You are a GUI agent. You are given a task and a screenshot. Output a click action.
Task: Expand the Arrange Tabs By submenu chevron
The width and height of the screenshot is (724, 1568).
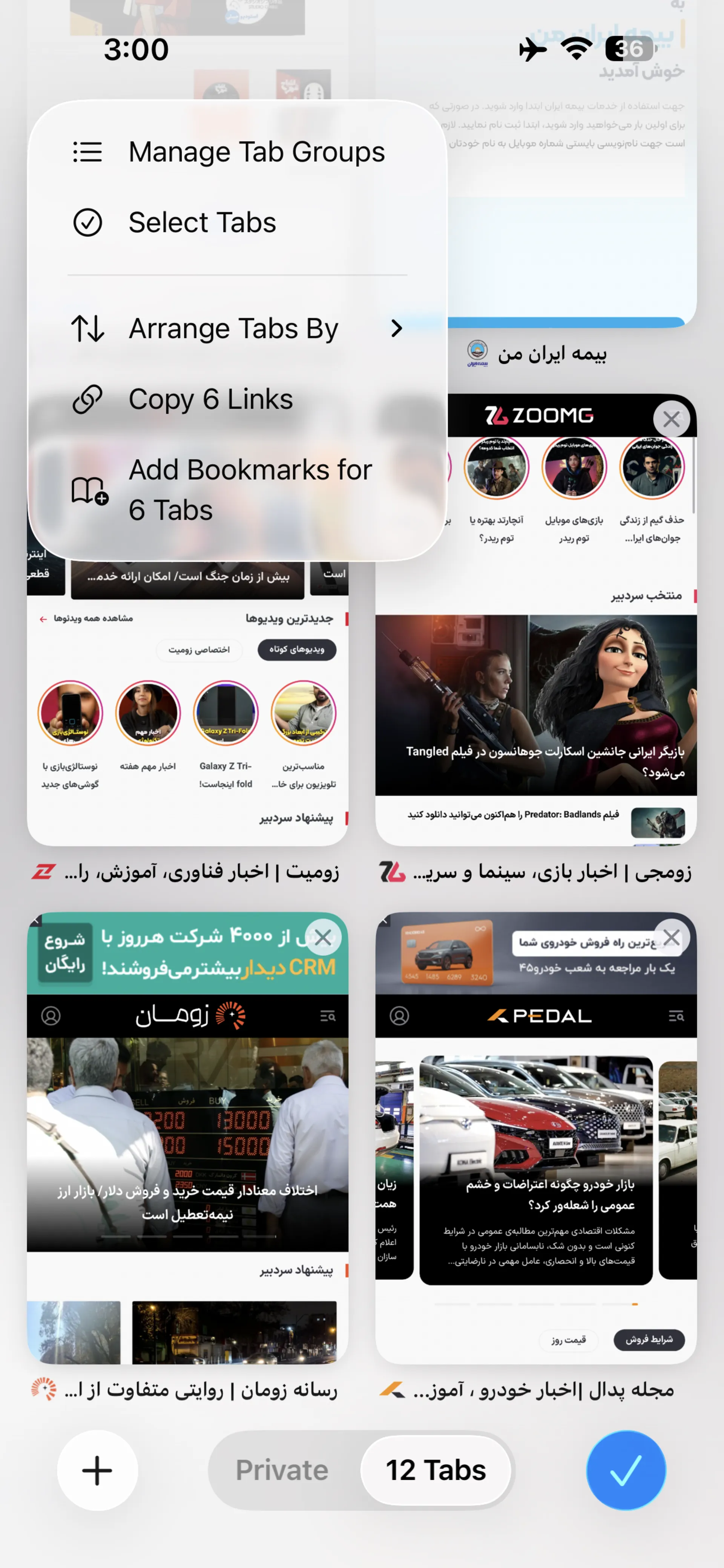coord(397,328)
